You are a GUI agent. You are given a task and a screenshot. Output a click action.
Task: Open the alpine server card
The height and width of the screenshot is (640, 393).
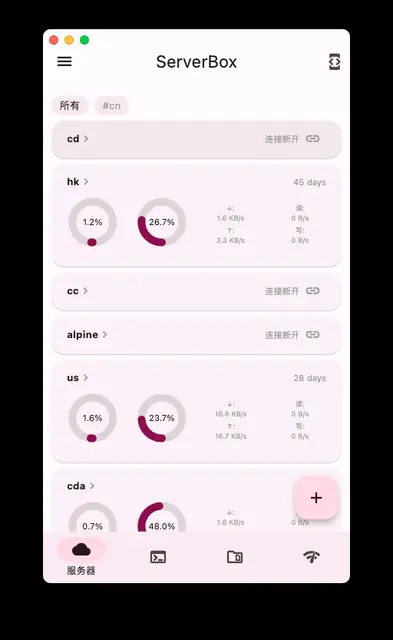196,335
